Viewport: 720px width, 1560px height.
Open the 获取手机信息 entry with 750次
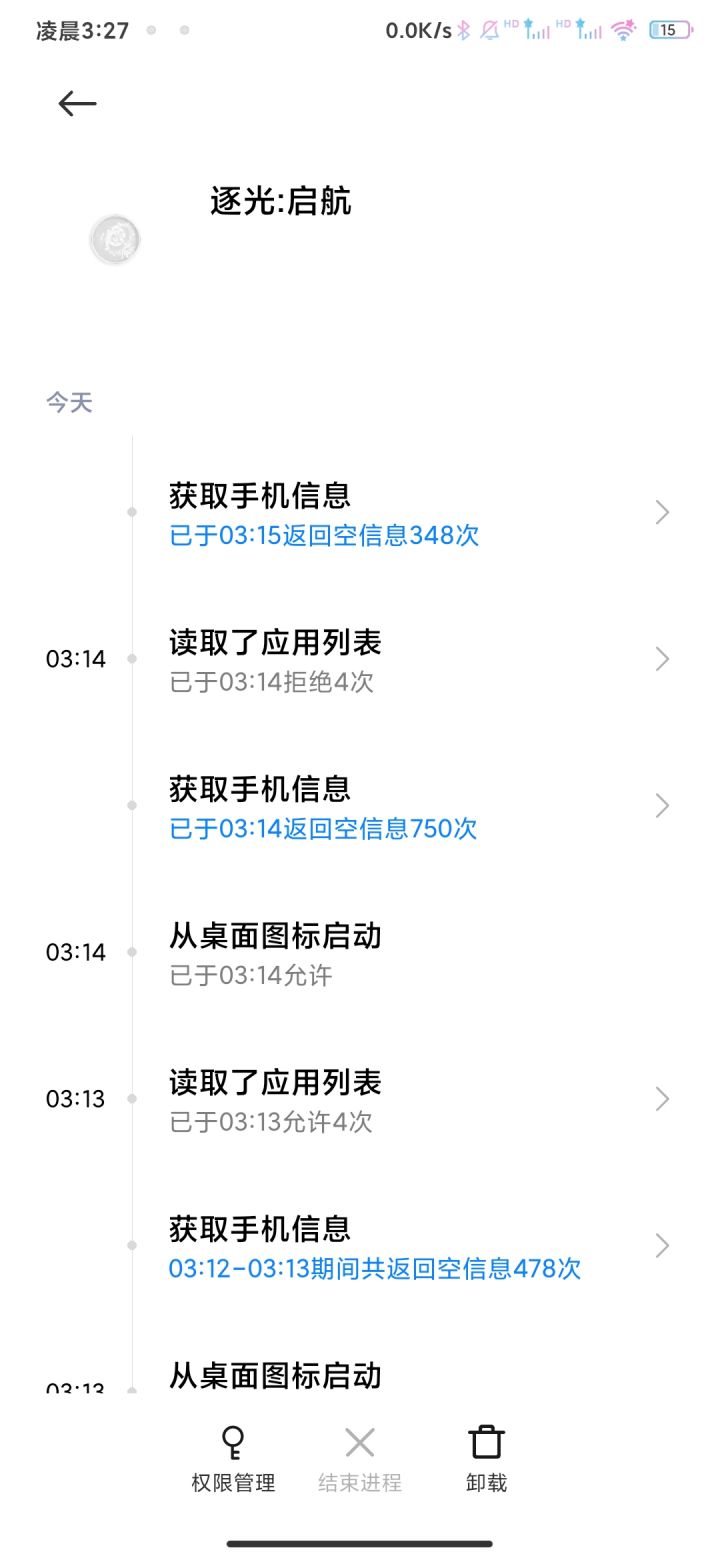tap(400, 807)
